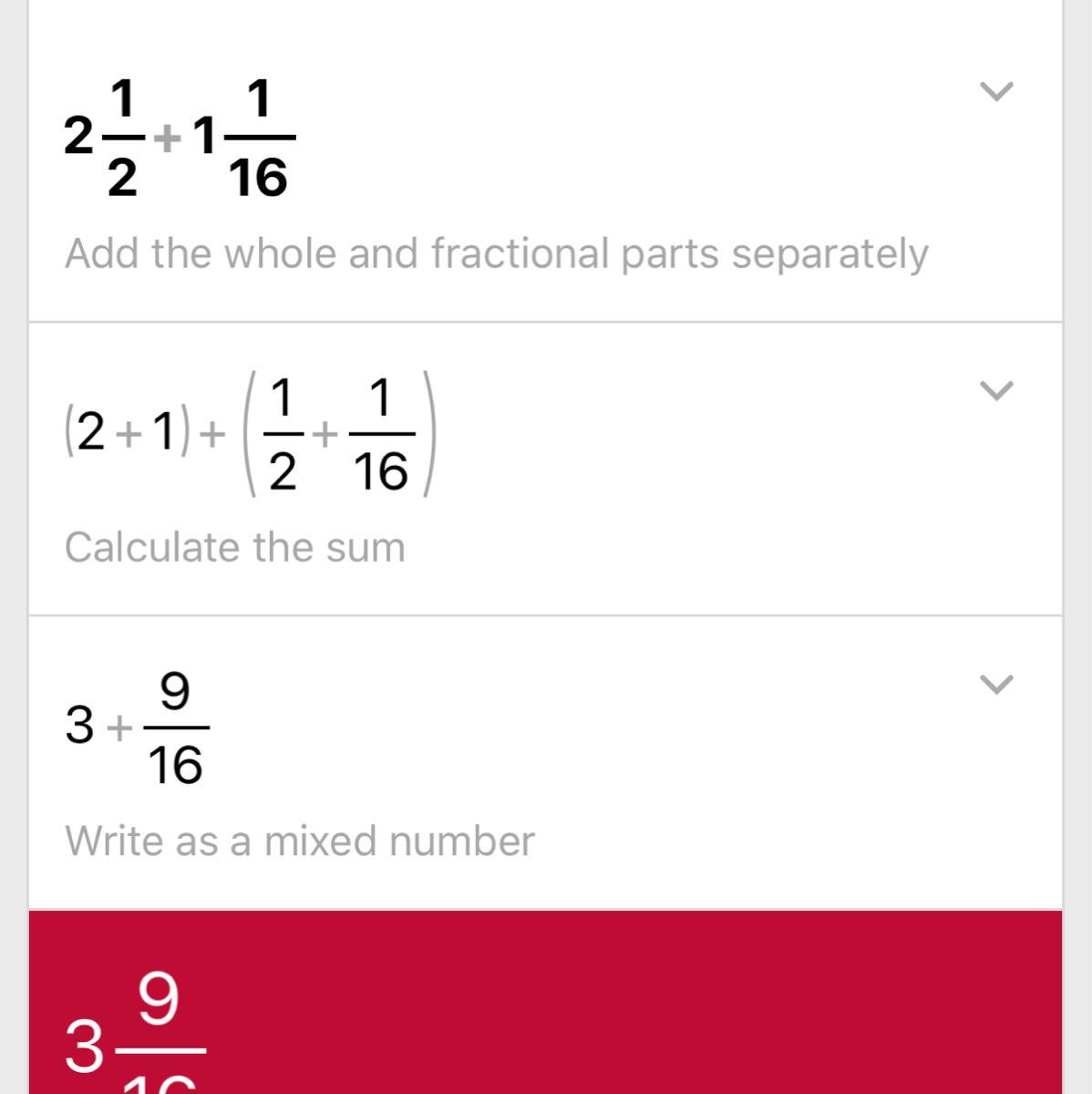The image size is (1092, 1094).
Task: Expand the 'Write as a mixed number' step
Action: 995,684
